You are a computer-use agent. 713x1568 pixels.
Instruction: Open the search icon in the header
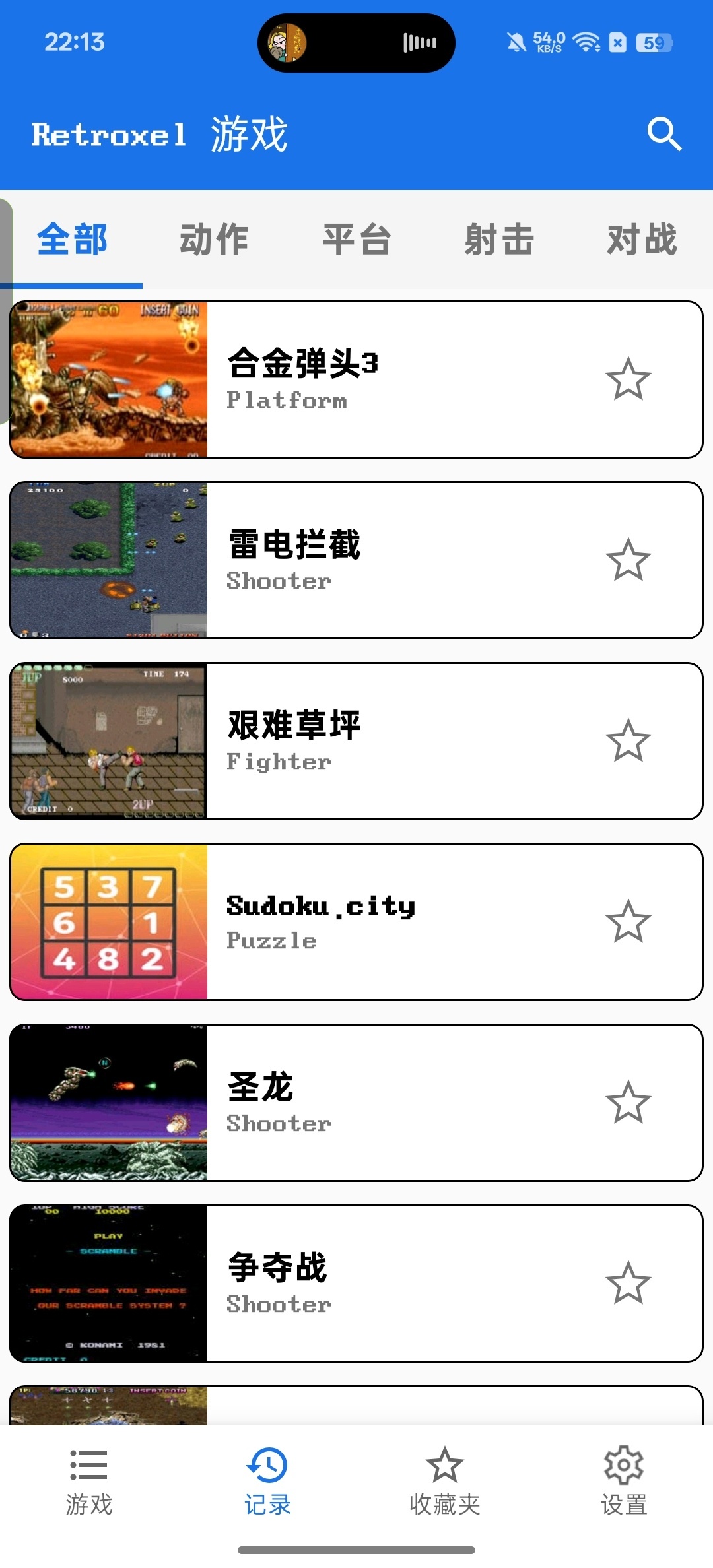pos(664,135)
